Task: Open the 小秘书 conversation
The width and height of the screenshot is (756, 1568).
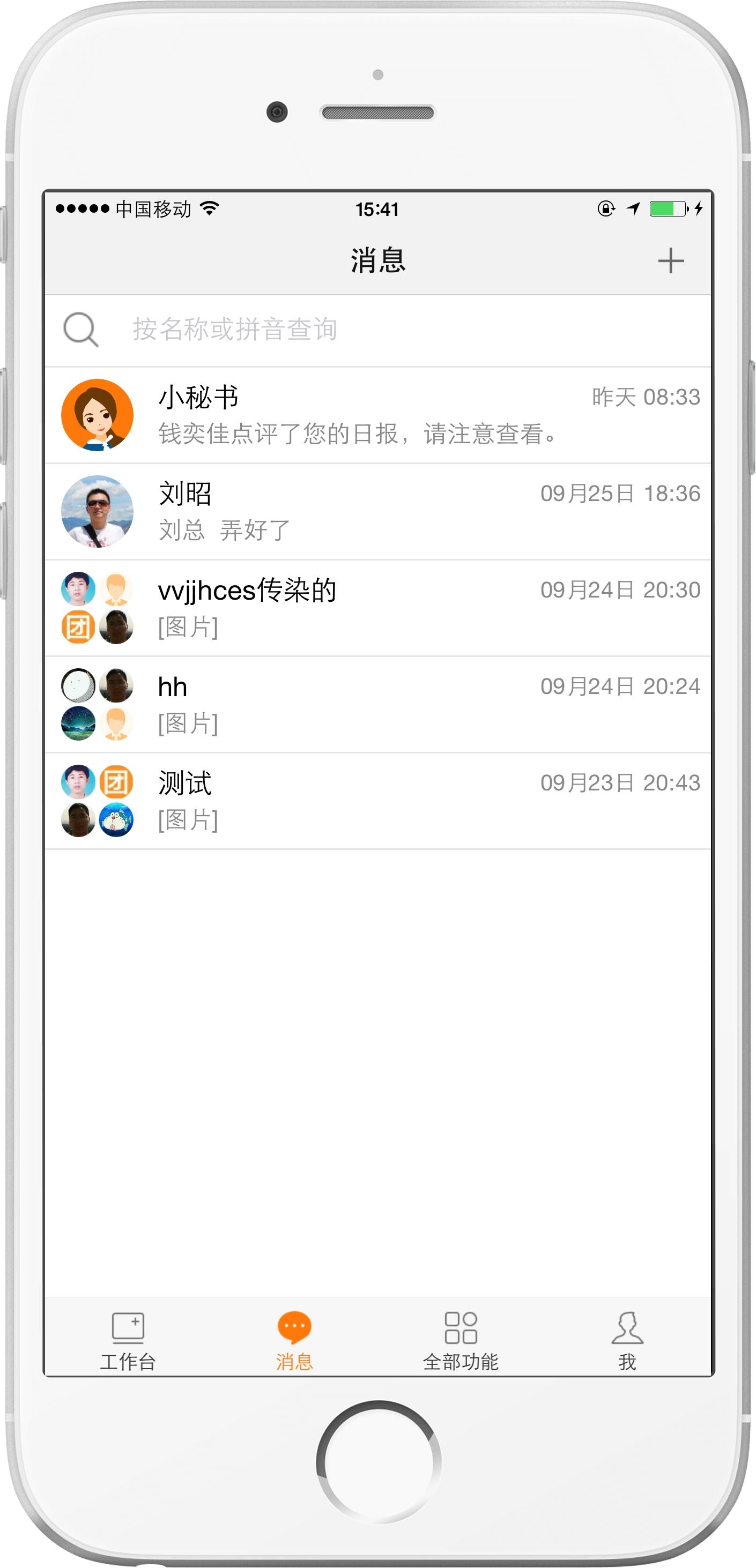Action: [377, 415]
